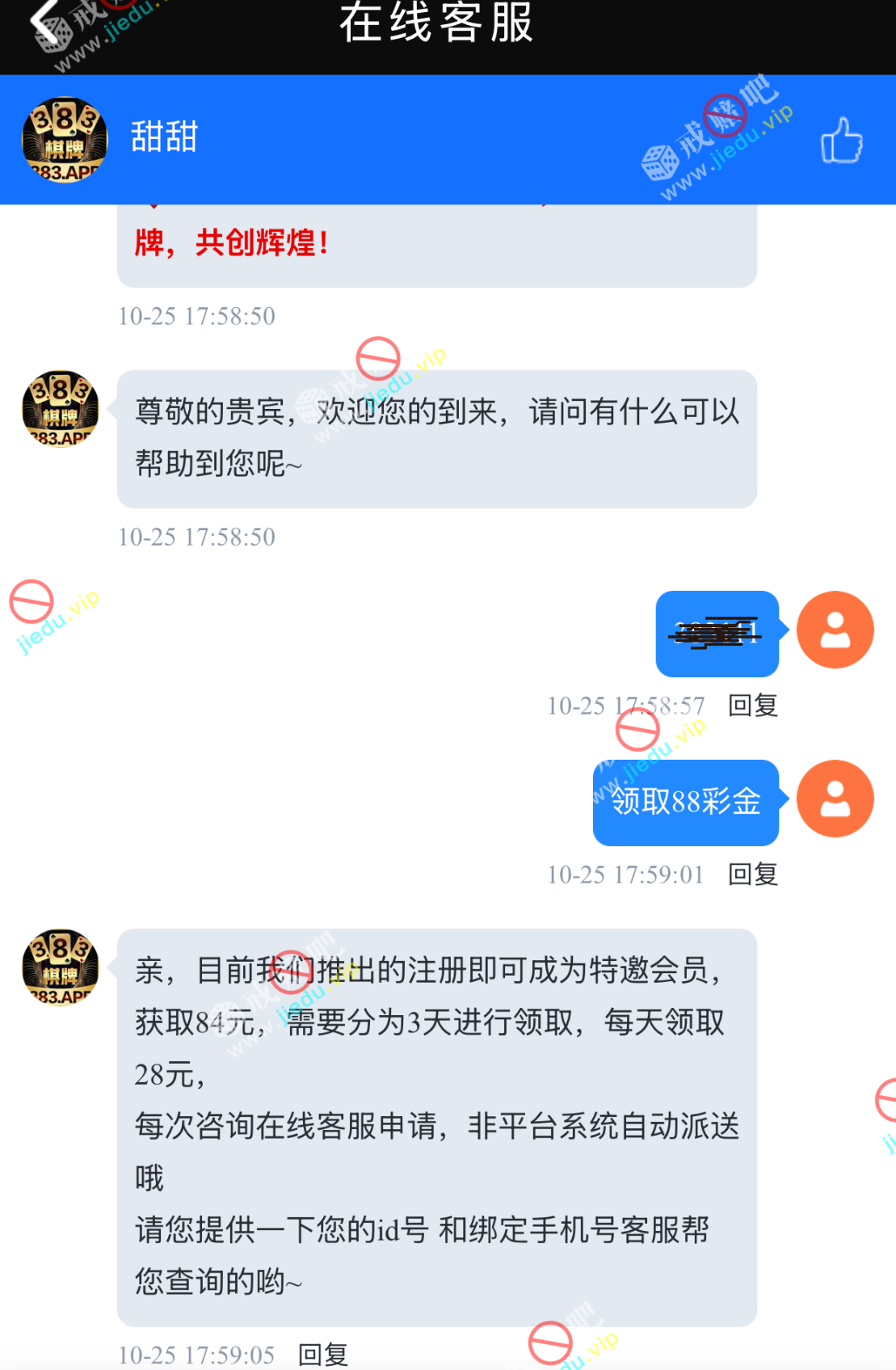Tap 回复 next to the 17:58:57 message
896x1370 pixels.
point(752,706)
